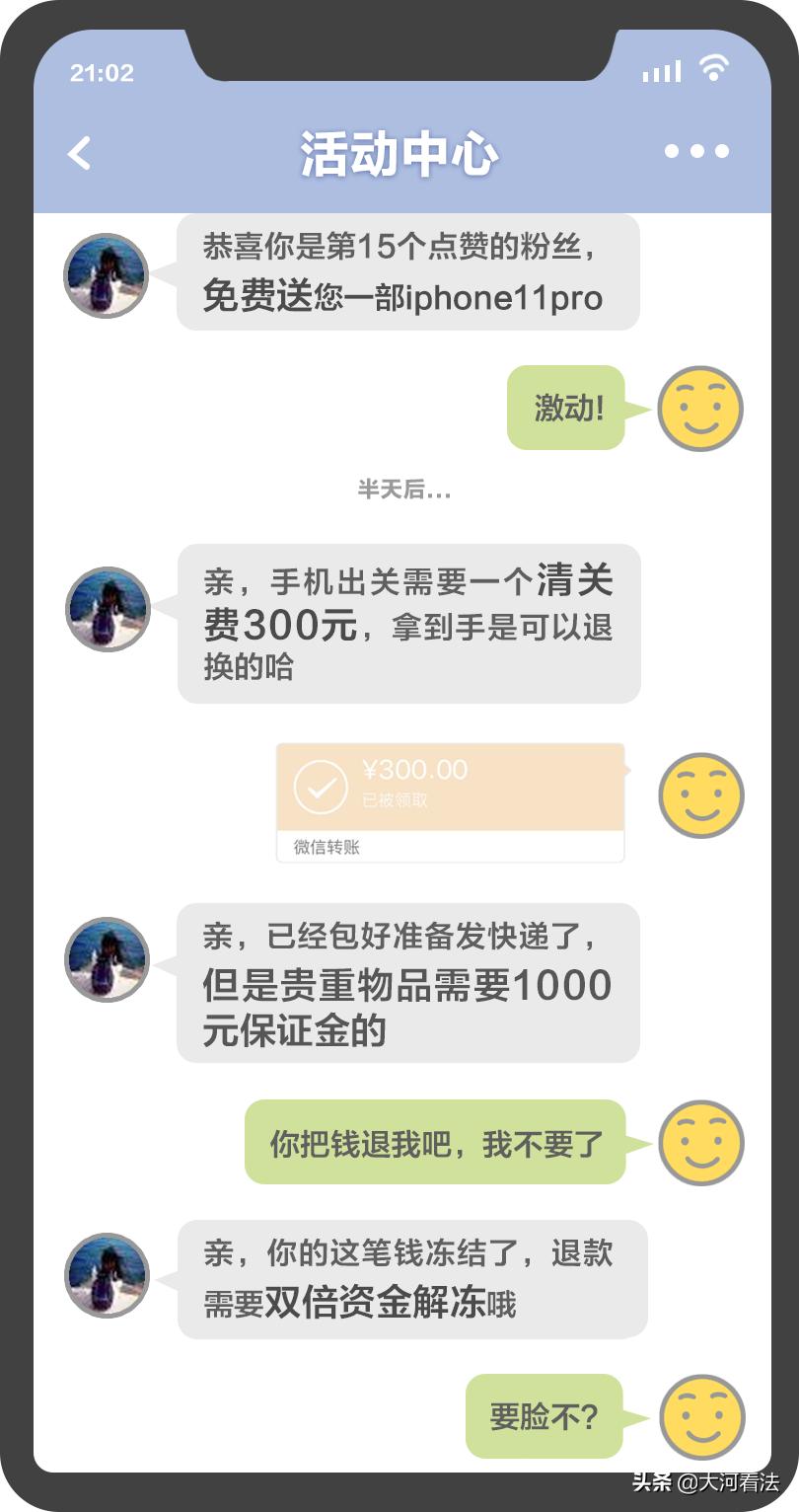This screenshot has height=1512, width=799.
Task: Tap the smiley avatar next to the transfer card
Action: pyautogui.click(x=700, y=793)
